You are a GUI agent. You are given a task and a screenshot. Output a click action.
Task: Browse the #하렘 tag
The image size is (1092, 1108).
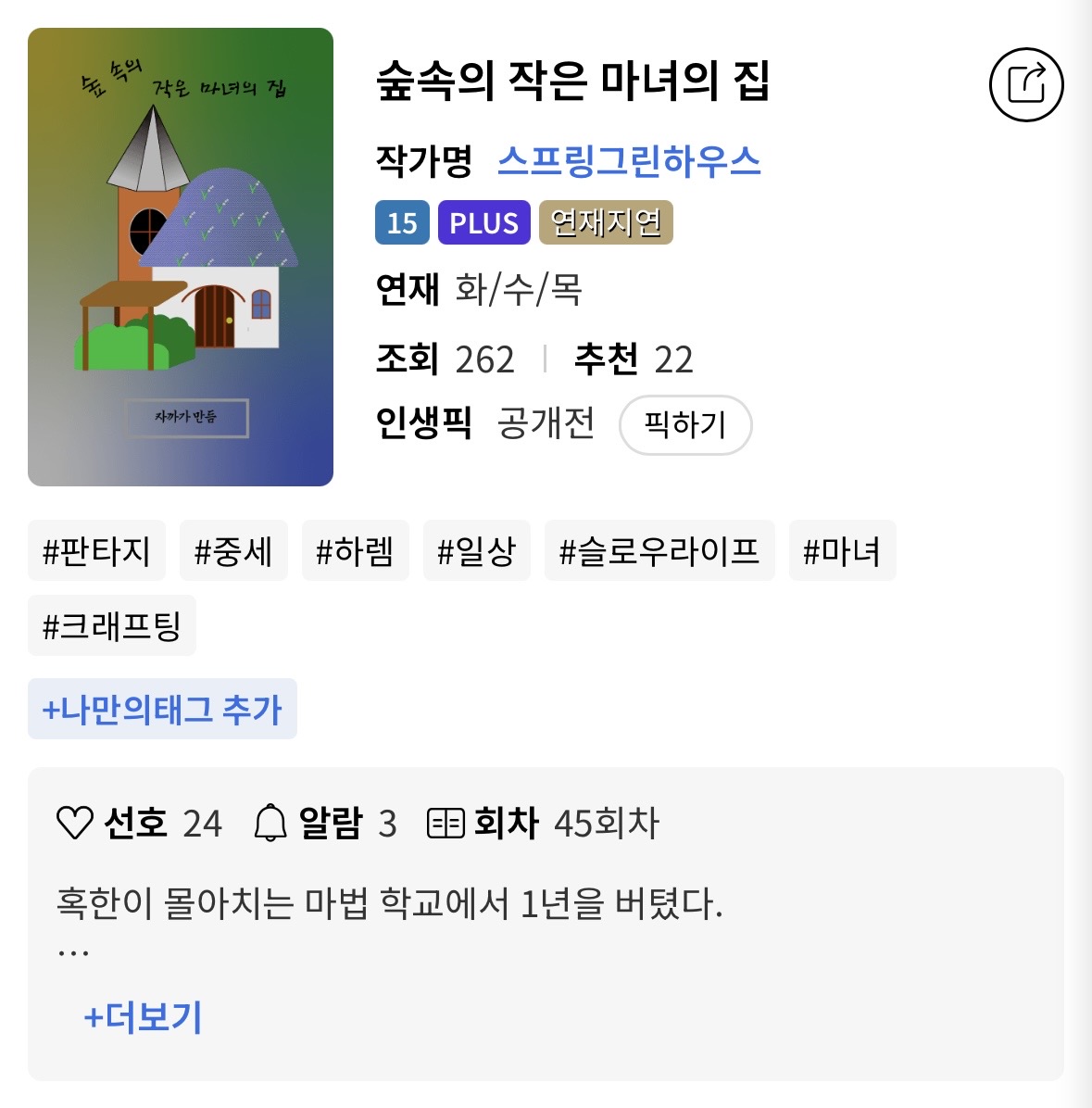[x=355, y=551]
